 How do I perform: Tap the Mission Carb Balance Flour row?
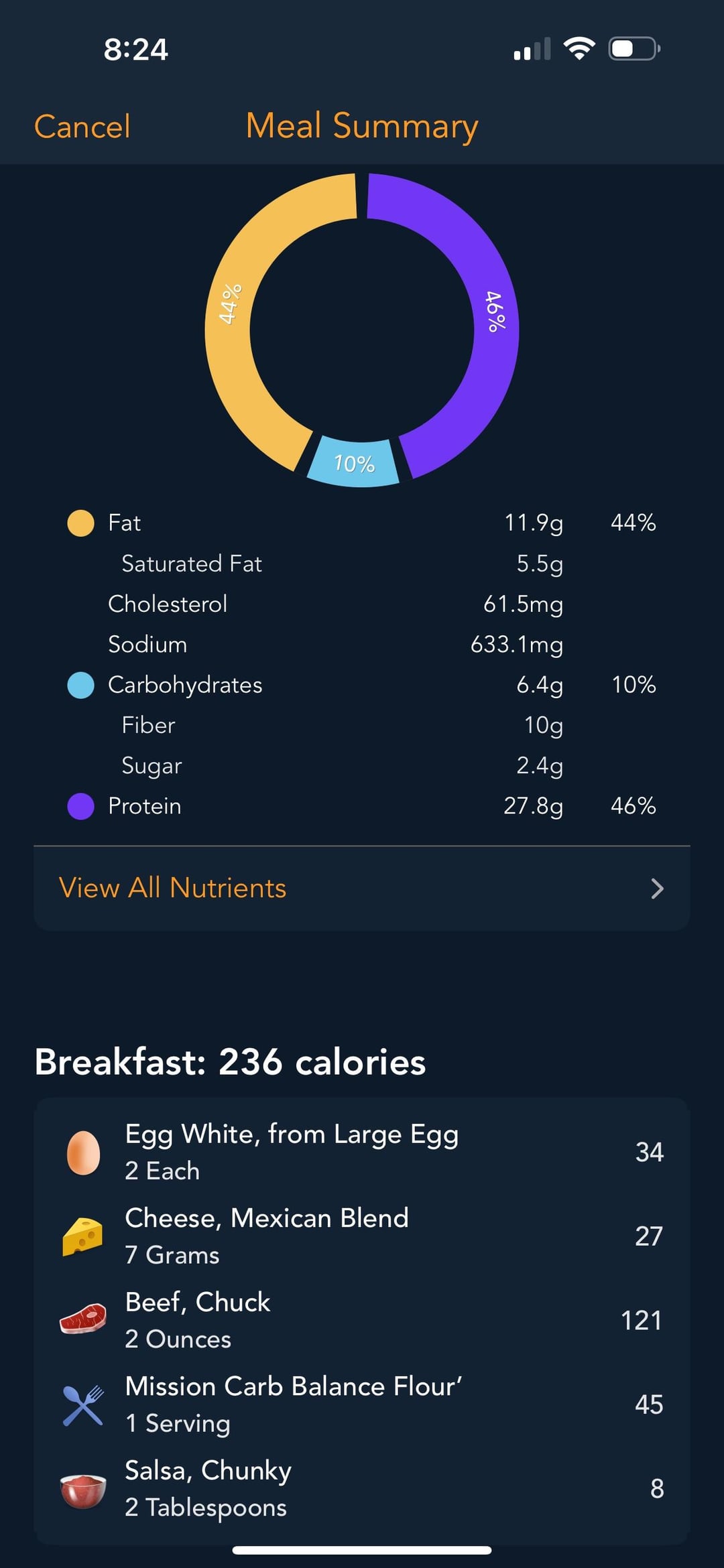362,1404
